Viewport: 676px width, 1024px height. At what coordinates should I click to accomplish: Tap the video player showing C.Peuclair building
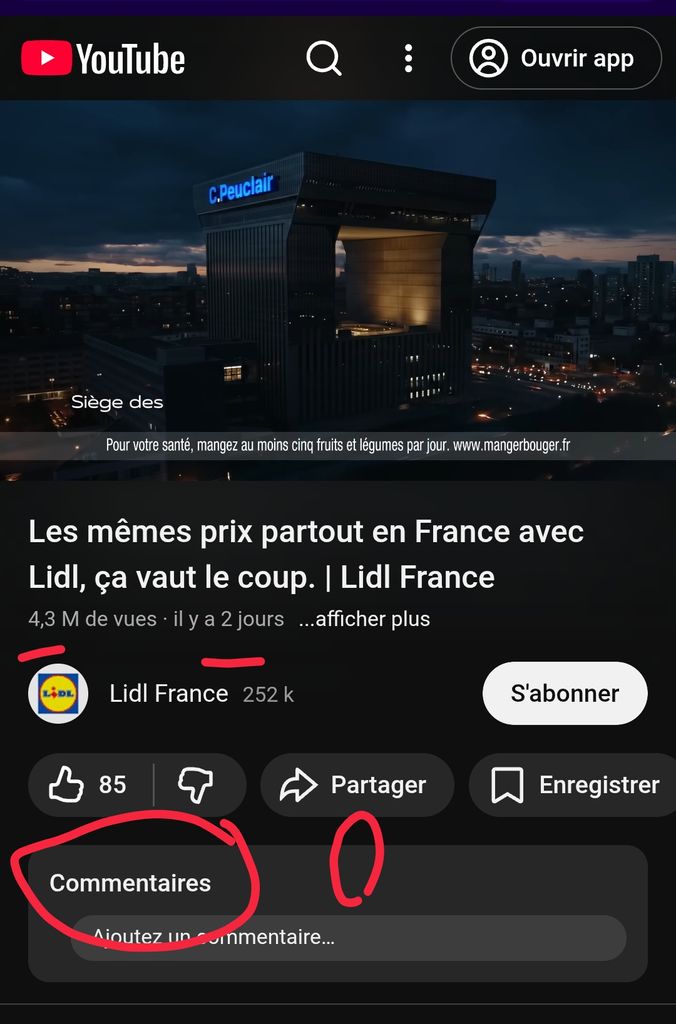pos(338,290)
